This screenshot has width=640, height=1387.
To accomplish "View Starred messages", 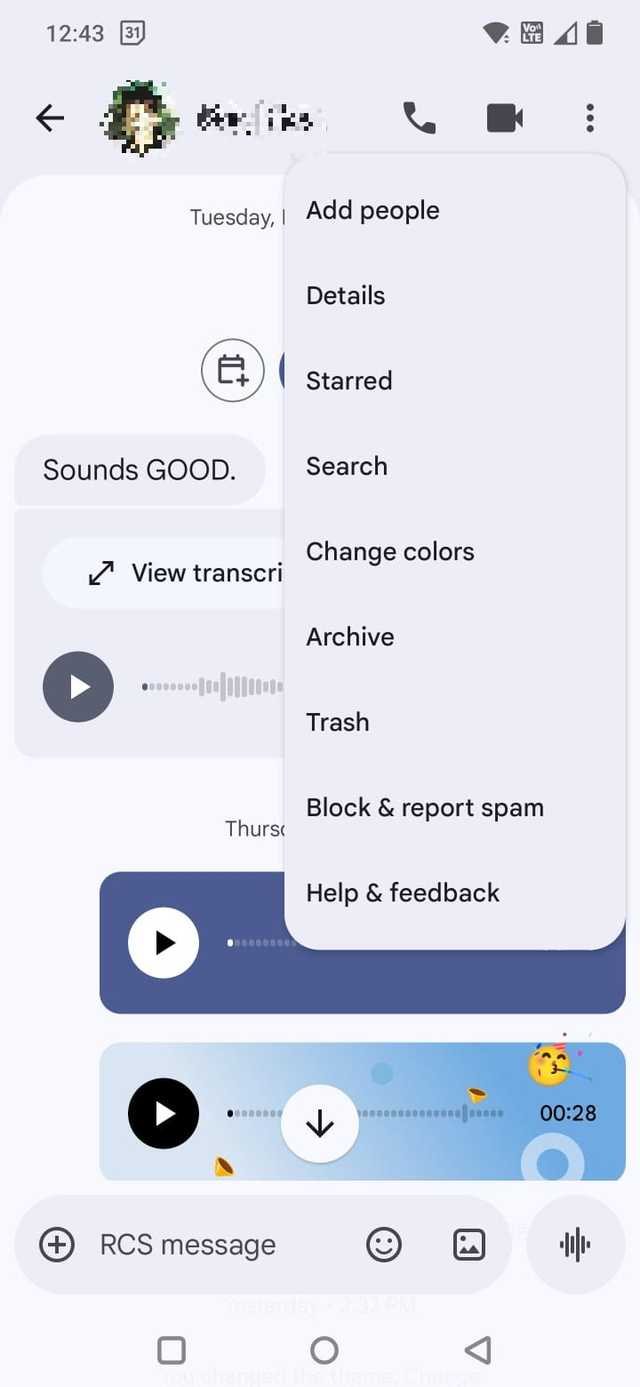I will (349, 381).
